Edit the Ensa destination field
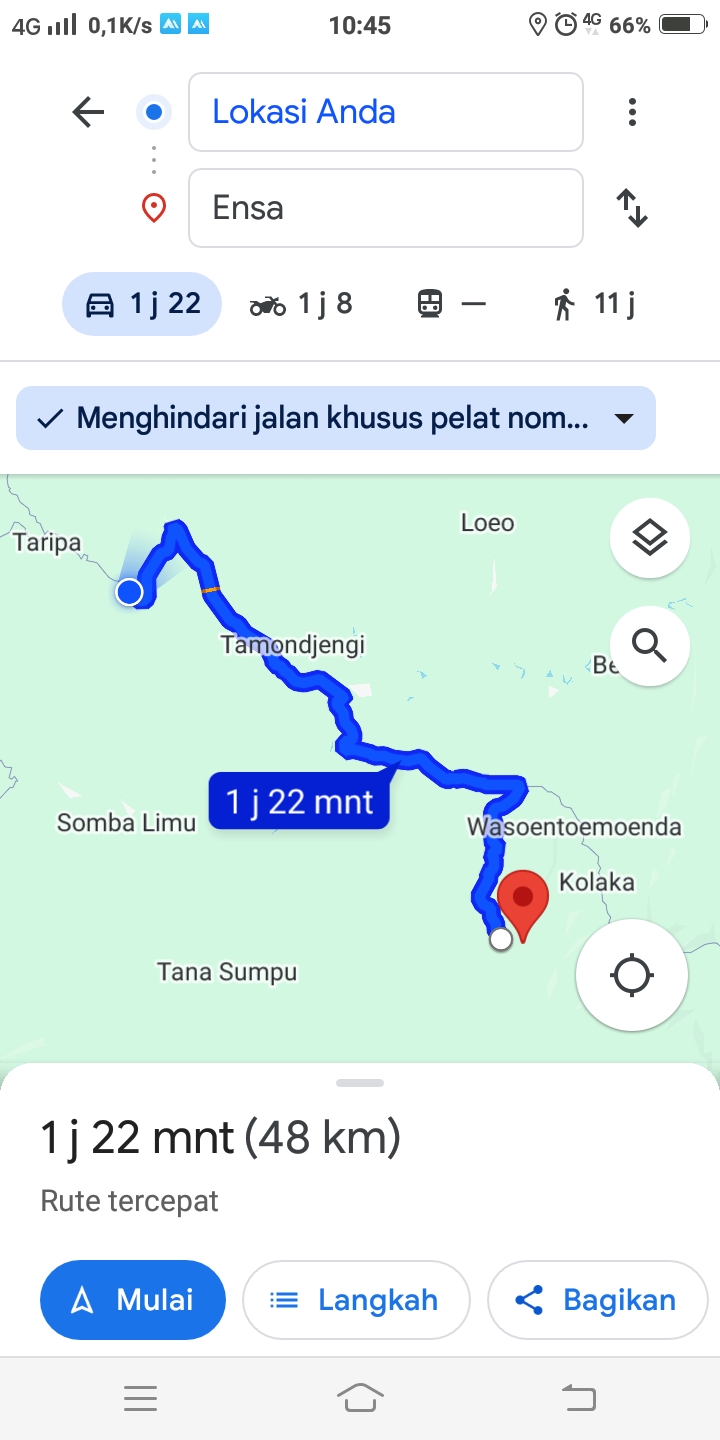Image resolution: width=720 pixels, height=1440 pixels. (x=386, y=208)
